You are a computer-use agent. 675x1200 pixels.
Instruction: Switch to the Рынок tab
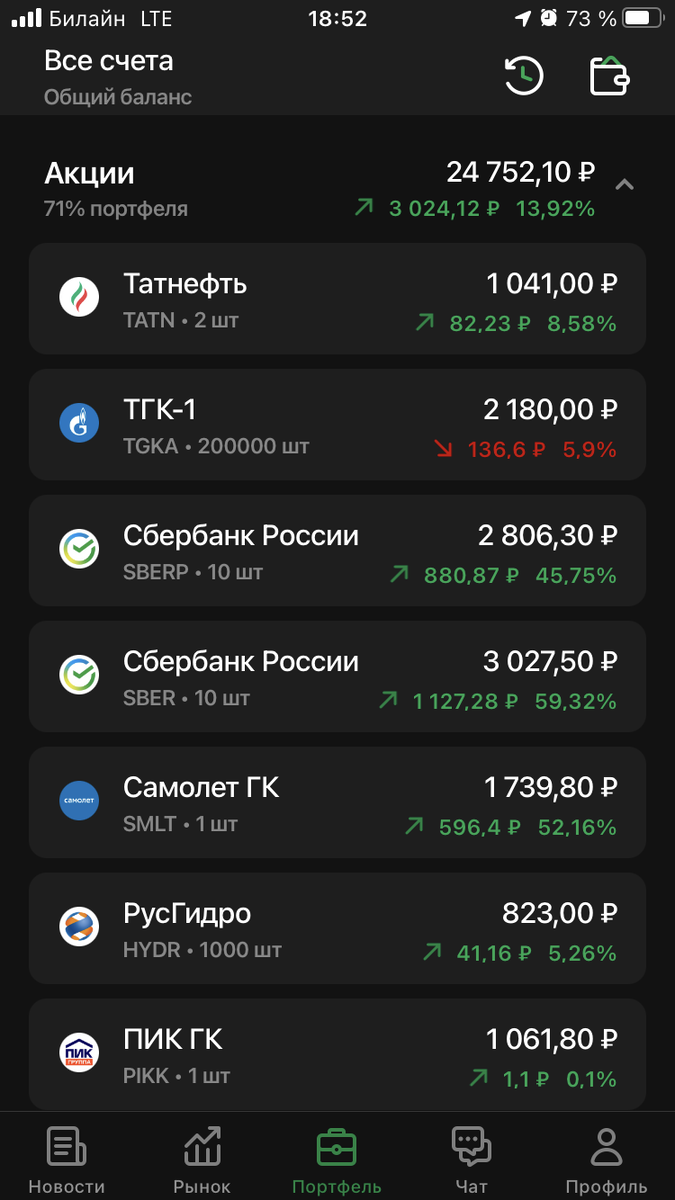click(202, 1160)
